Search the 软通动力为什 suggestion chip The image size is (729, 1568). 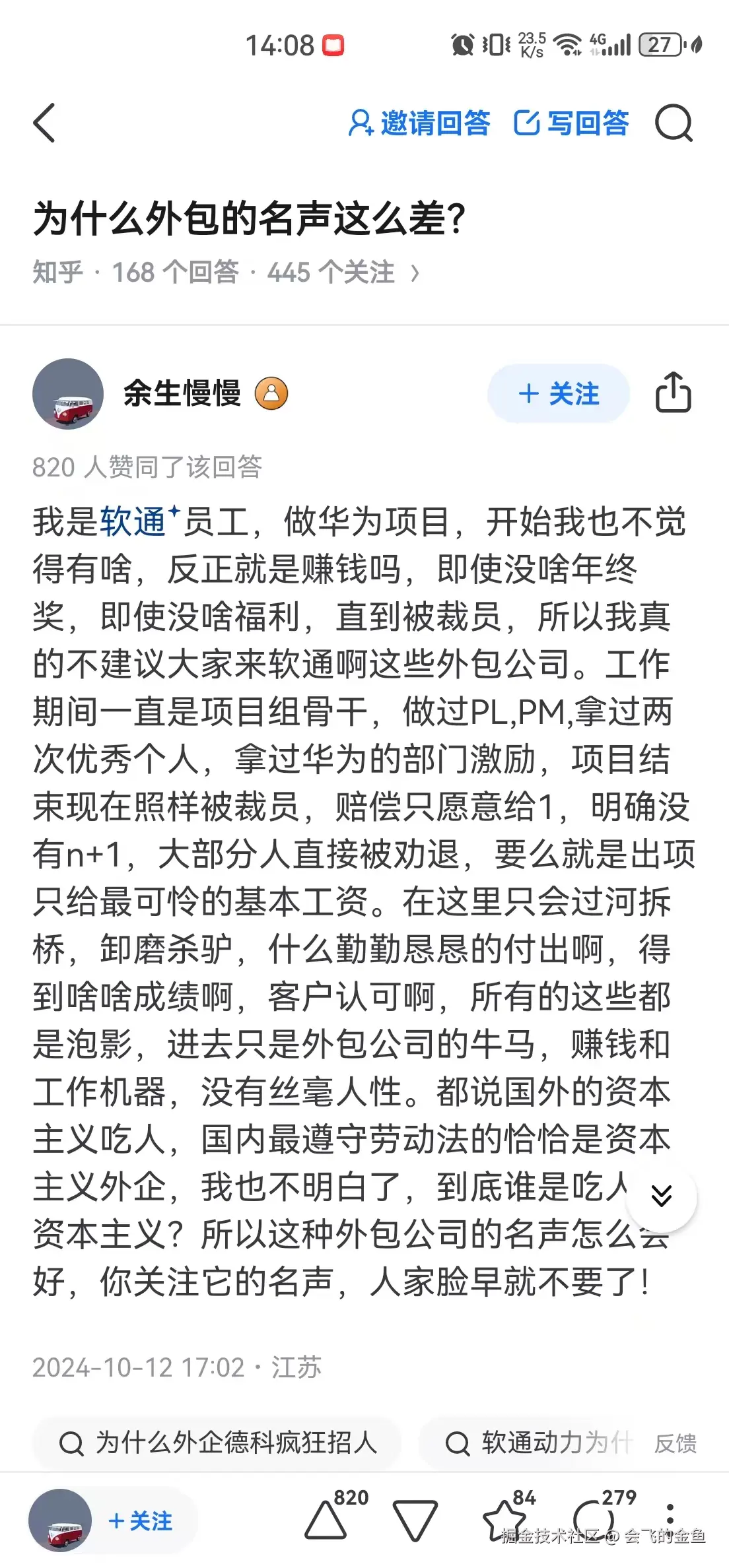tap(535, 1443)
